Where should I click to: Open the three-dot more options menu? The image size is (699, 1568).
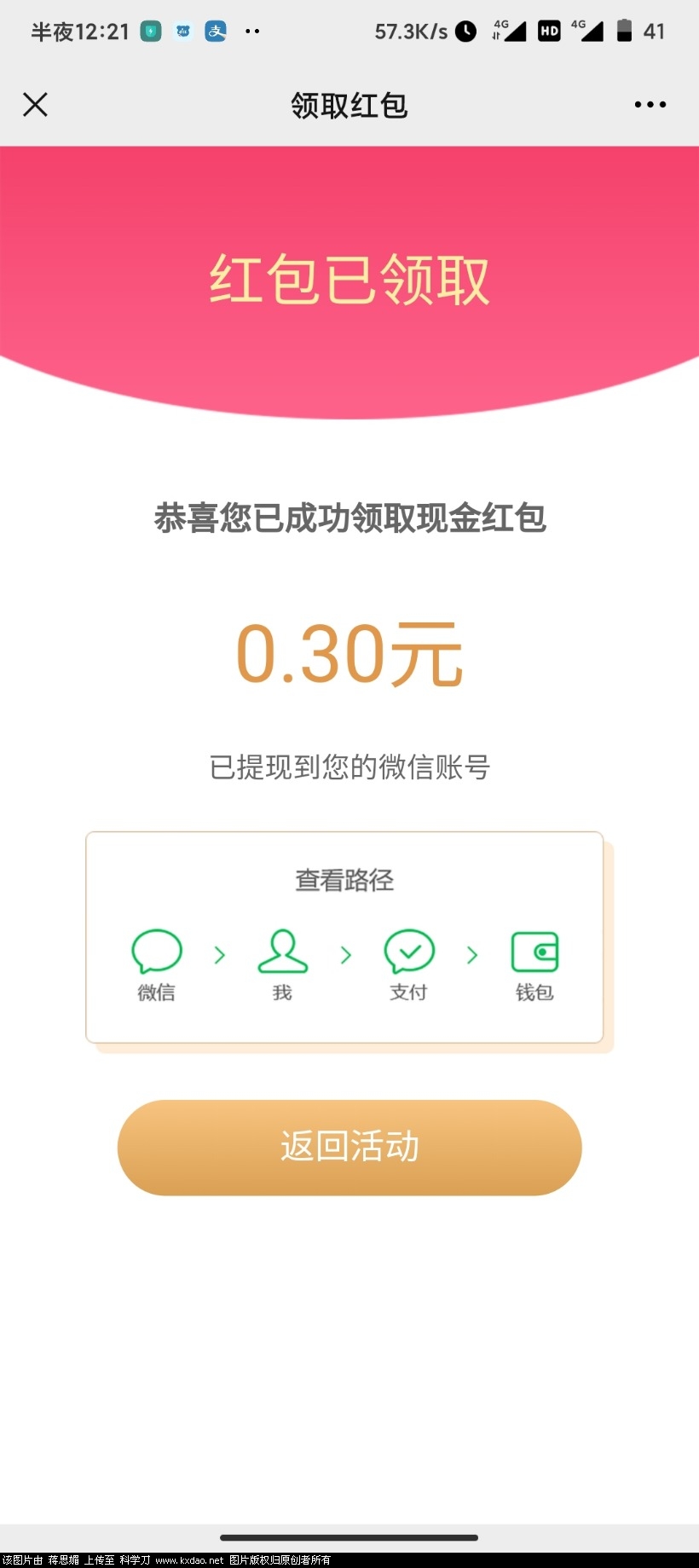pos(650,104)
